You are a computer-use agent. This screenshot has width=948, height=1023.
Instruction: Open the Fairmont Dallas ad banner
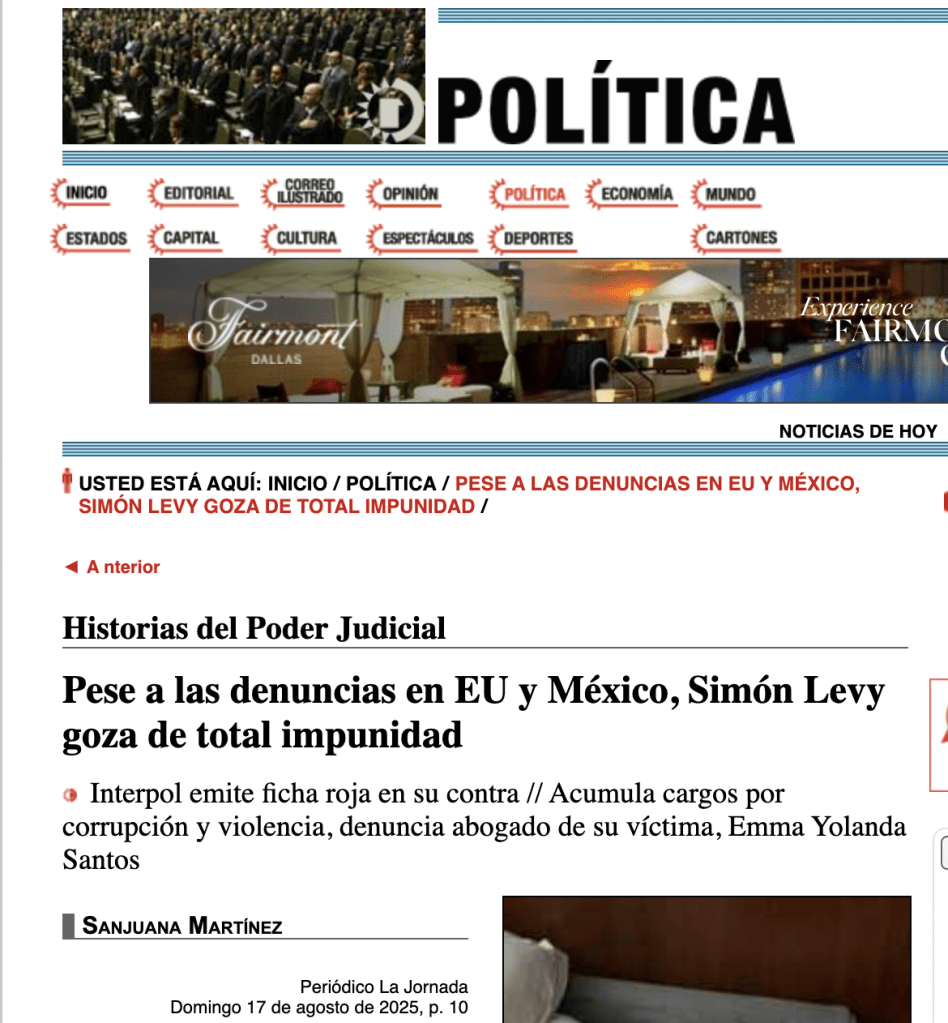coord(548,331)
